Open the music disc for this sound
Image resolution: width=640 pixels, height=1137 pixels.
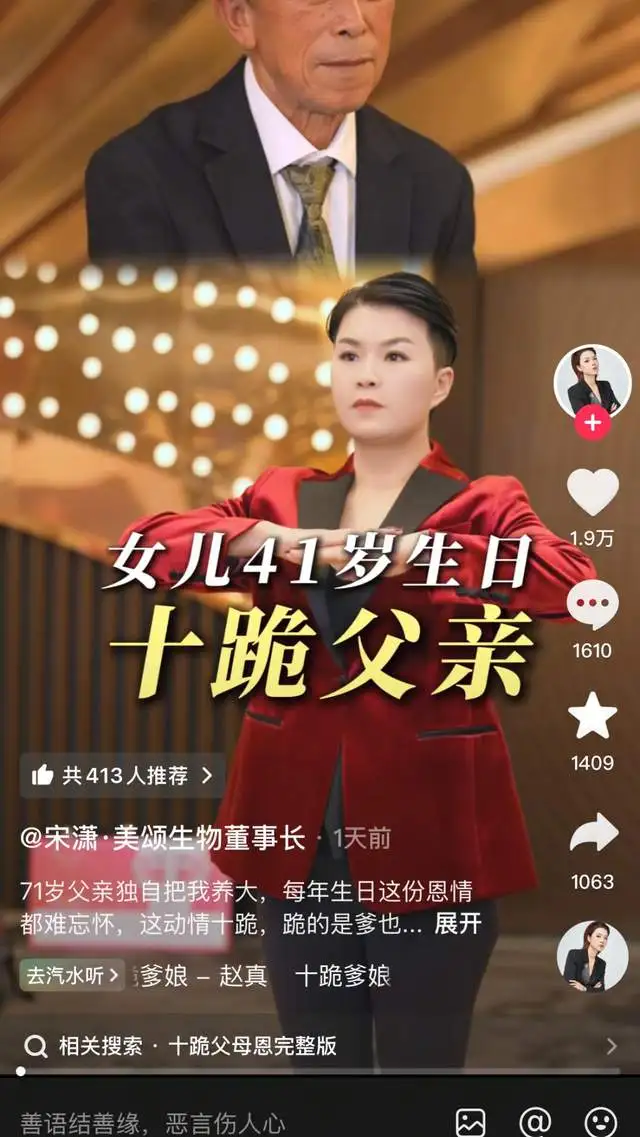point(592,956)
